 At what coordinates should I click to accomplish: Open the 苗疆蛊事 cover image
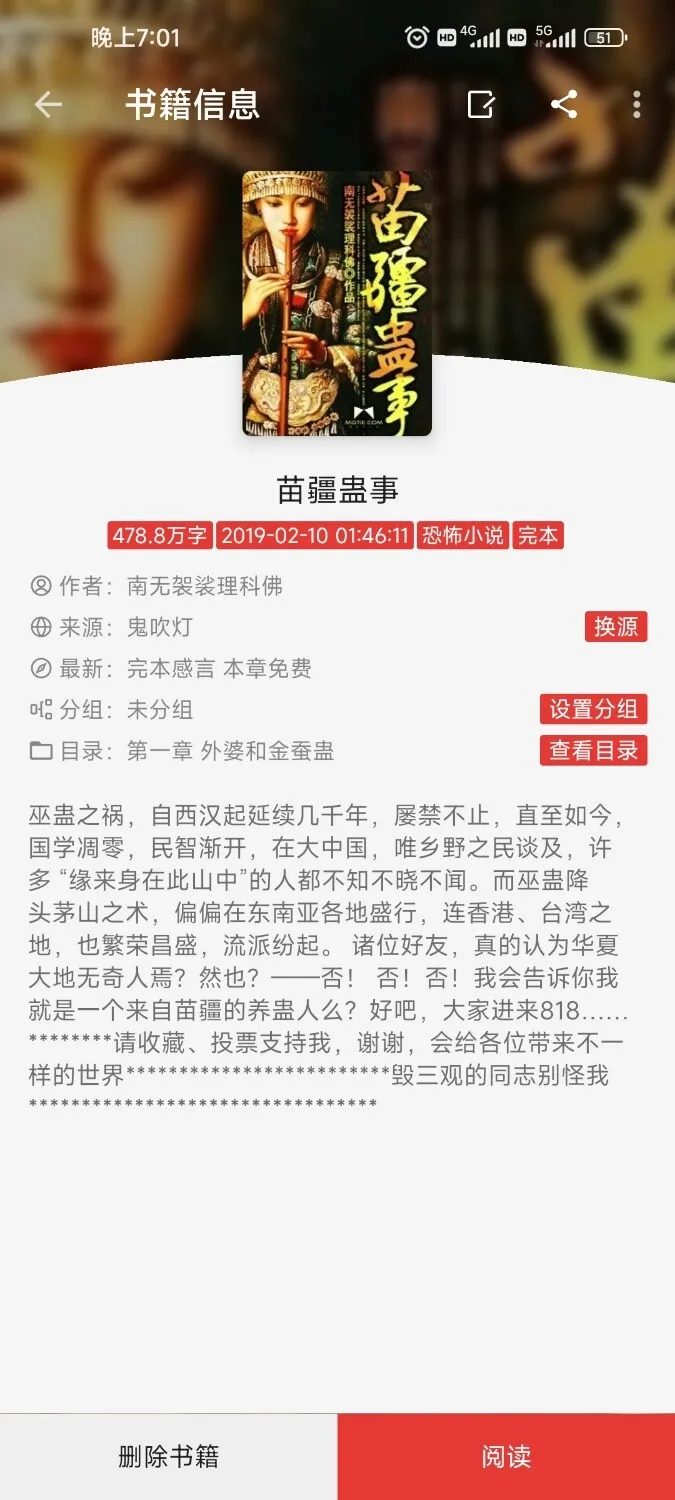[337, 303]
